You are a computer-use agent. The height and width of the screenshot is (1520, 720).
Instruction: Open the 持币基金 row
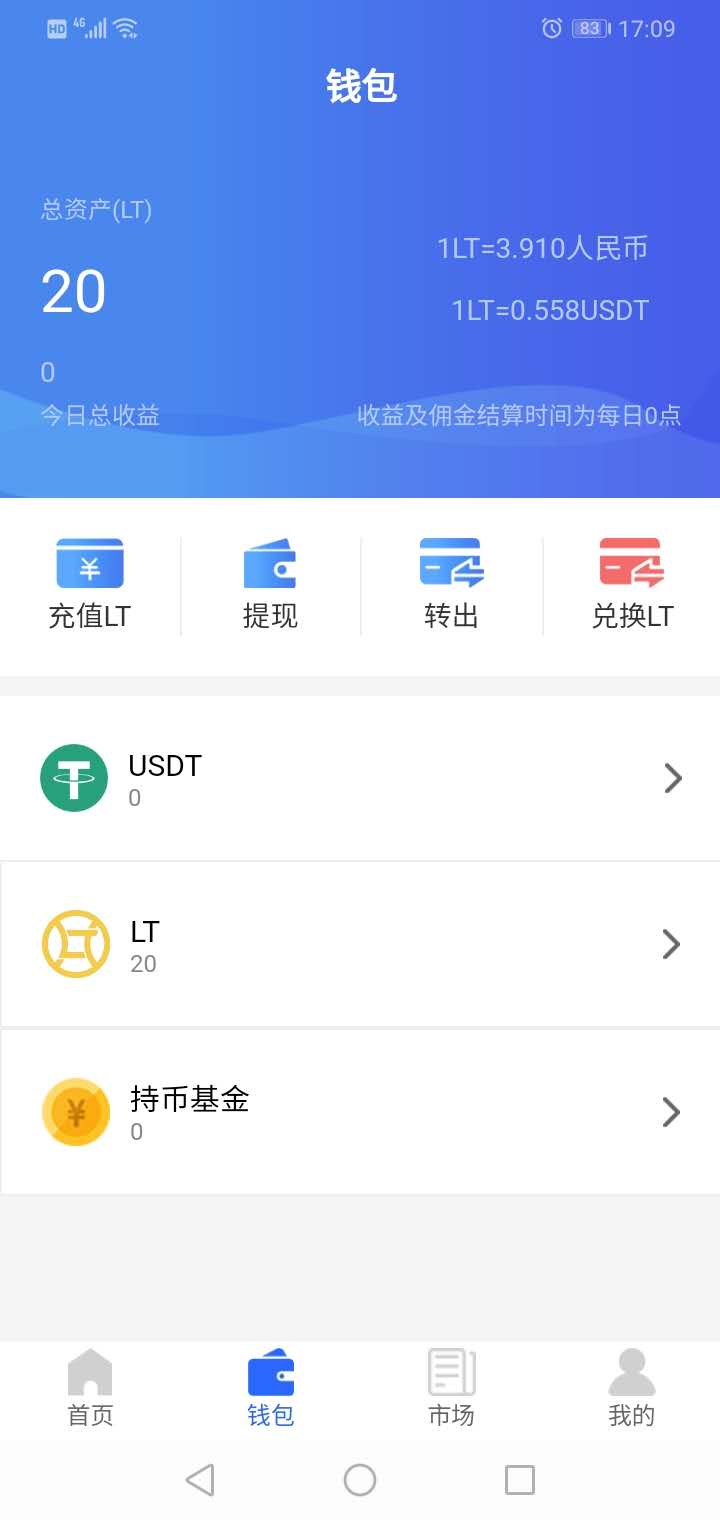(360, 1111)
